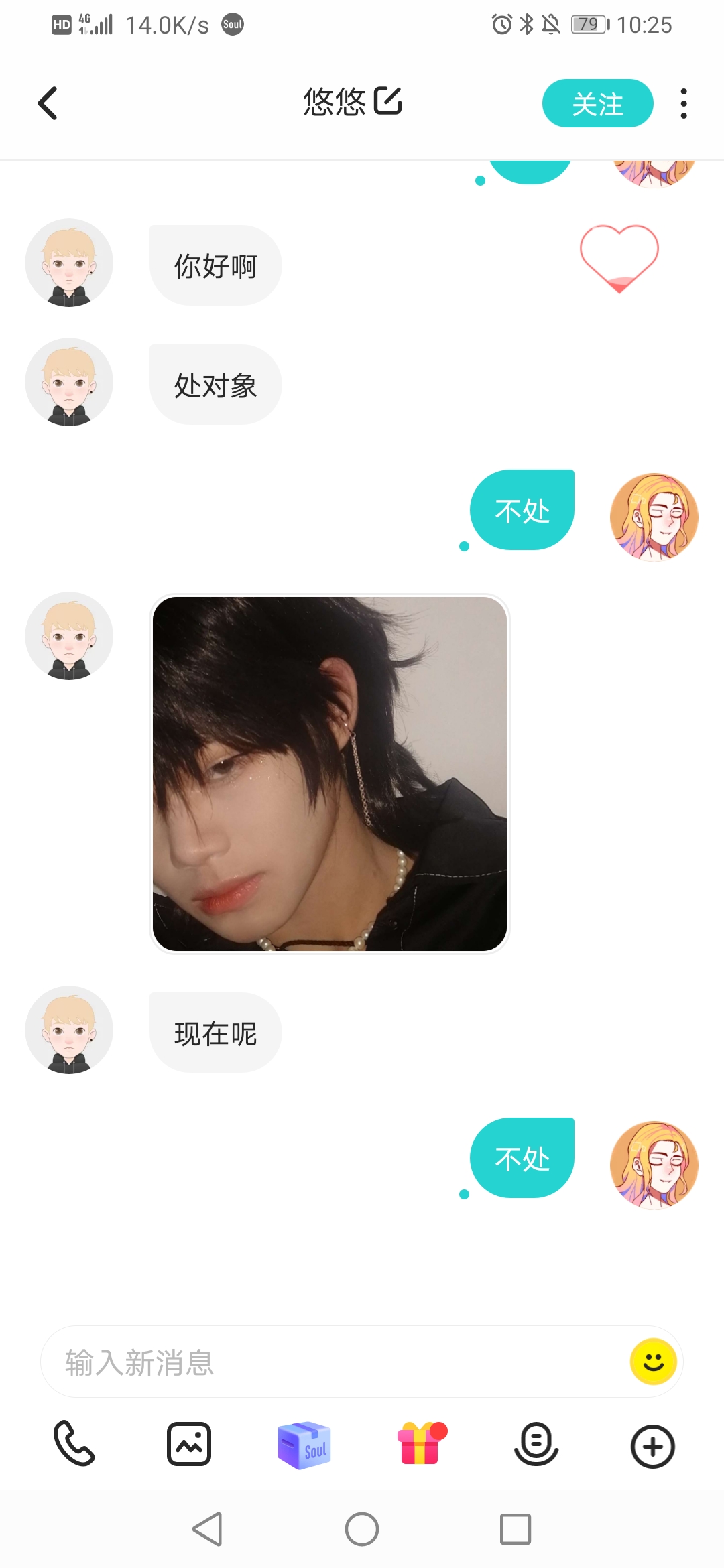Open my own avatar beside the last 不处
The image size is (724, 1568).
[x=654, y=1165]
